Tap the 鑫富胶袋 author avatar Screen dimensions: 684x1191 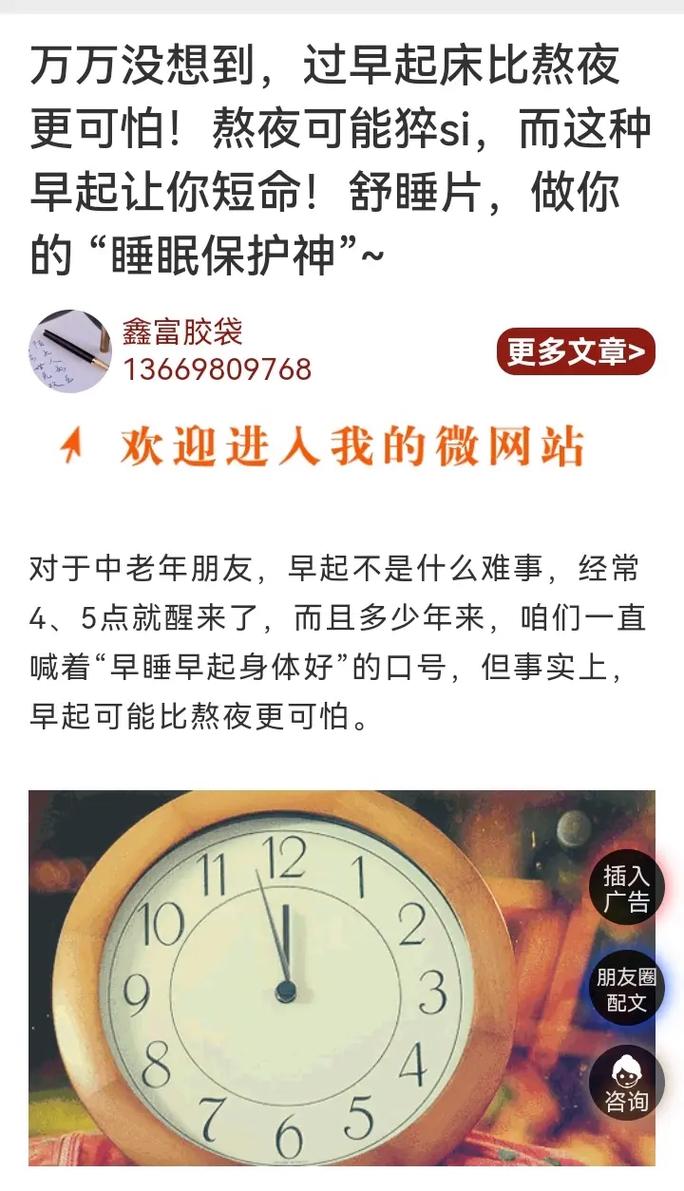click(x=70, y=351)
